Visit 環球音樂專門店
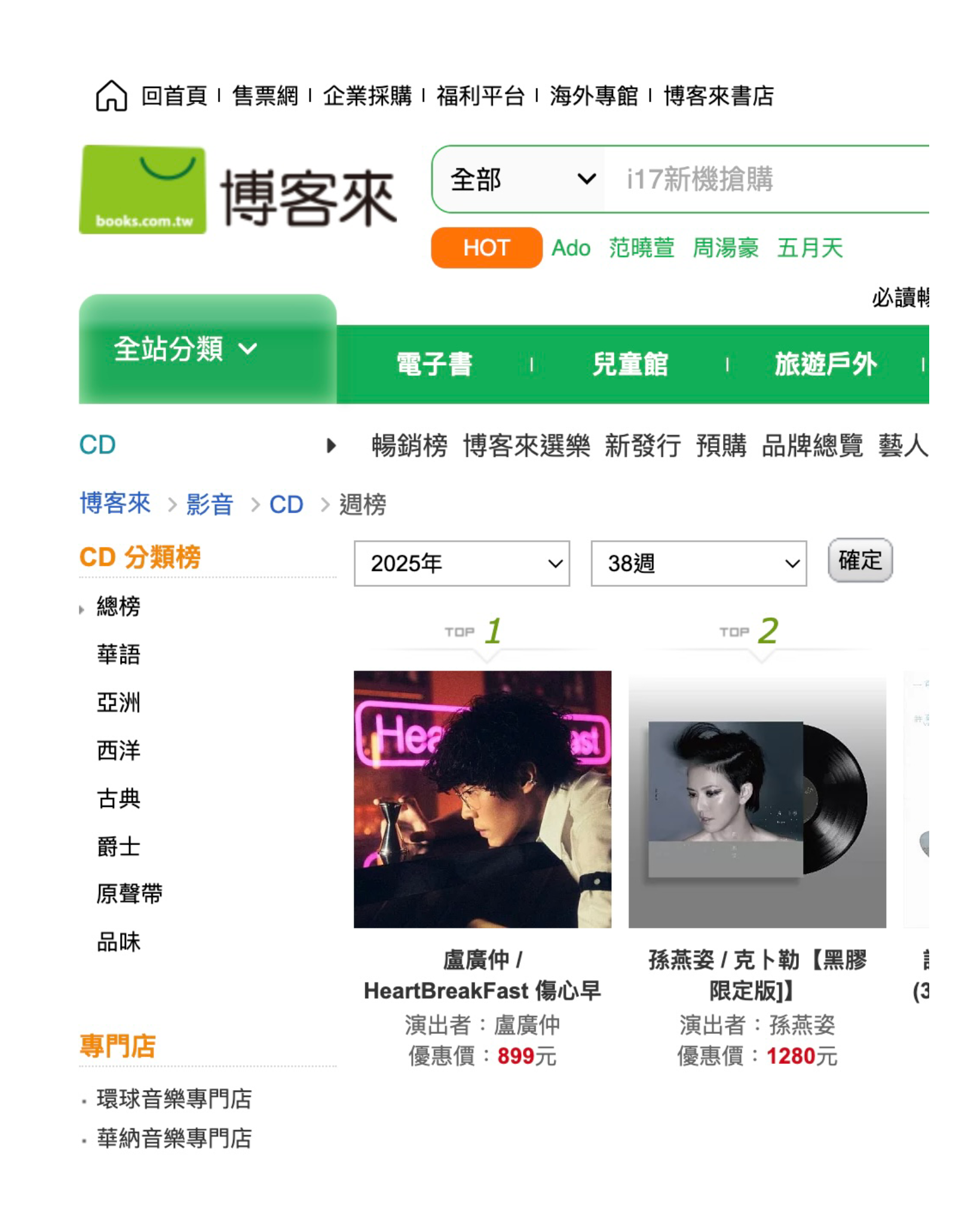 tap(174, 1098)
